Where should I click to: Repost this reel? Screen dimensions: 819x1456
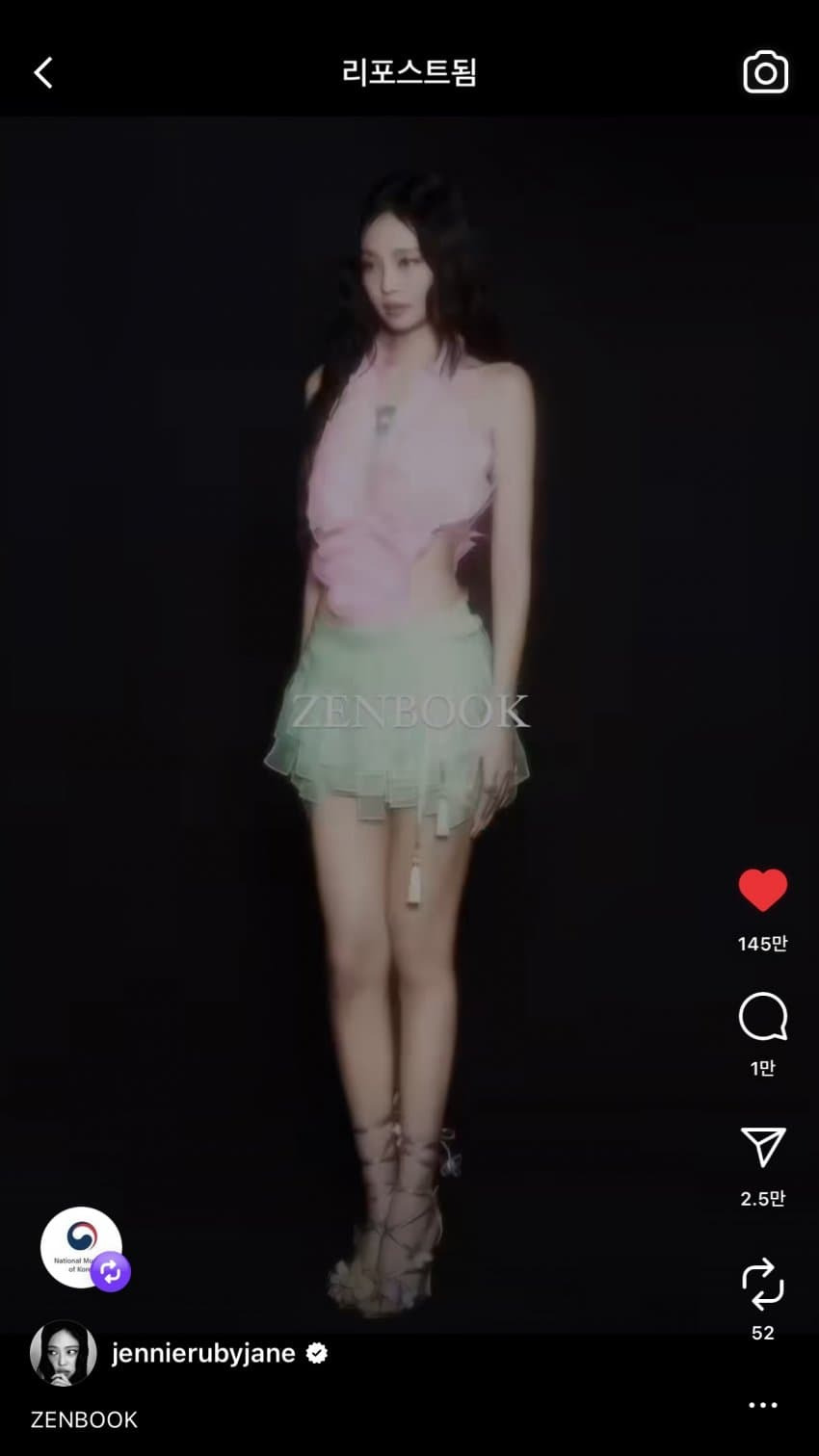762,1284
